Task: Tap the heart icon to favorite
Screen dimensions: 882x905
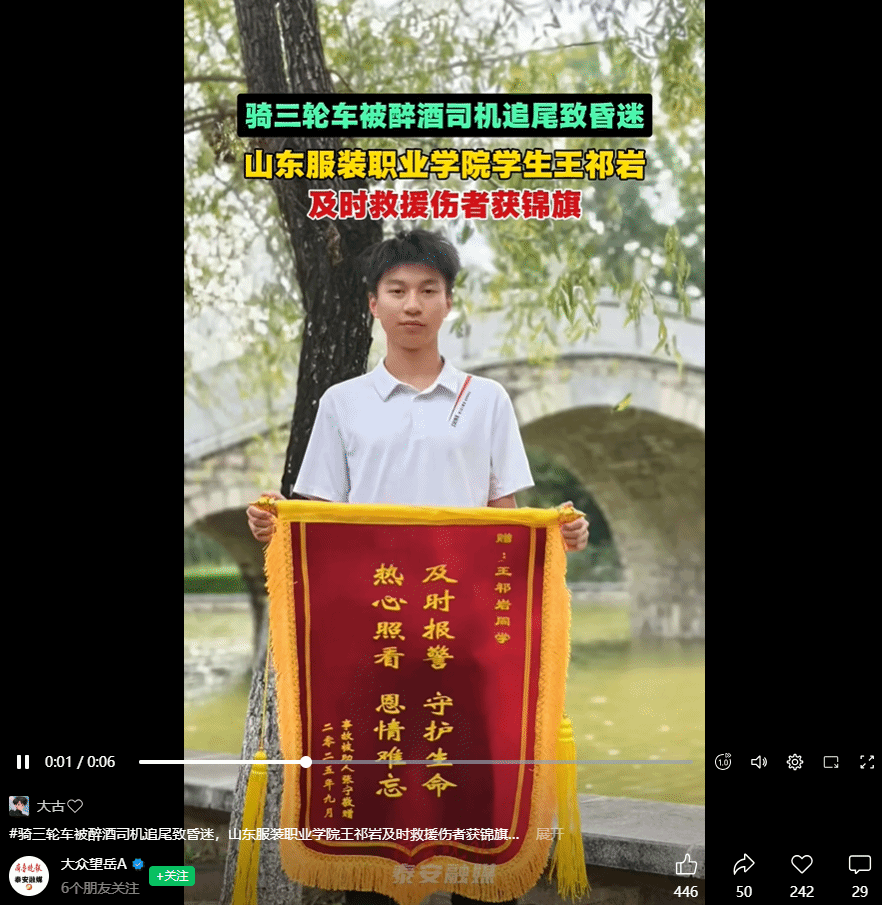Action: coord(801,865)
